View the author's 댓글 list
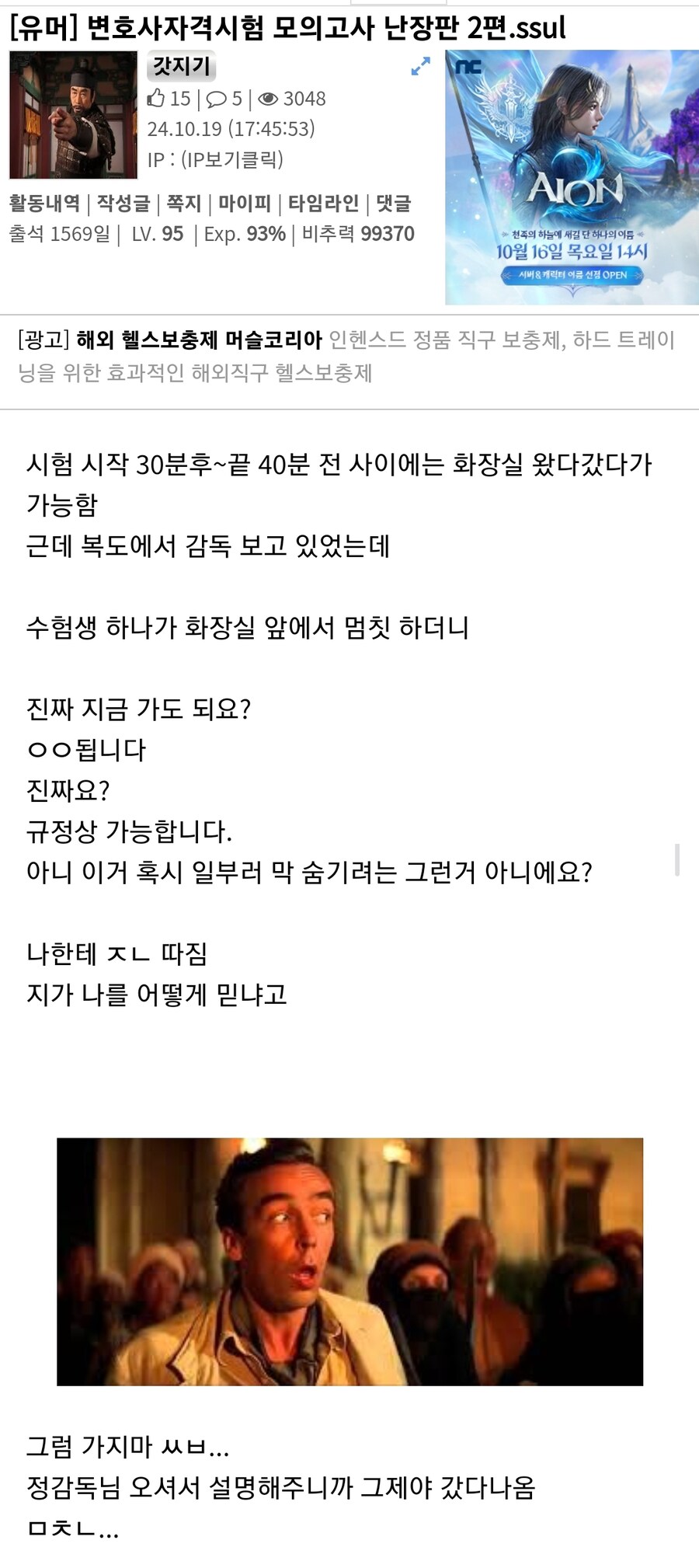Screen dimensions: 699x1568 click(393, 204)
